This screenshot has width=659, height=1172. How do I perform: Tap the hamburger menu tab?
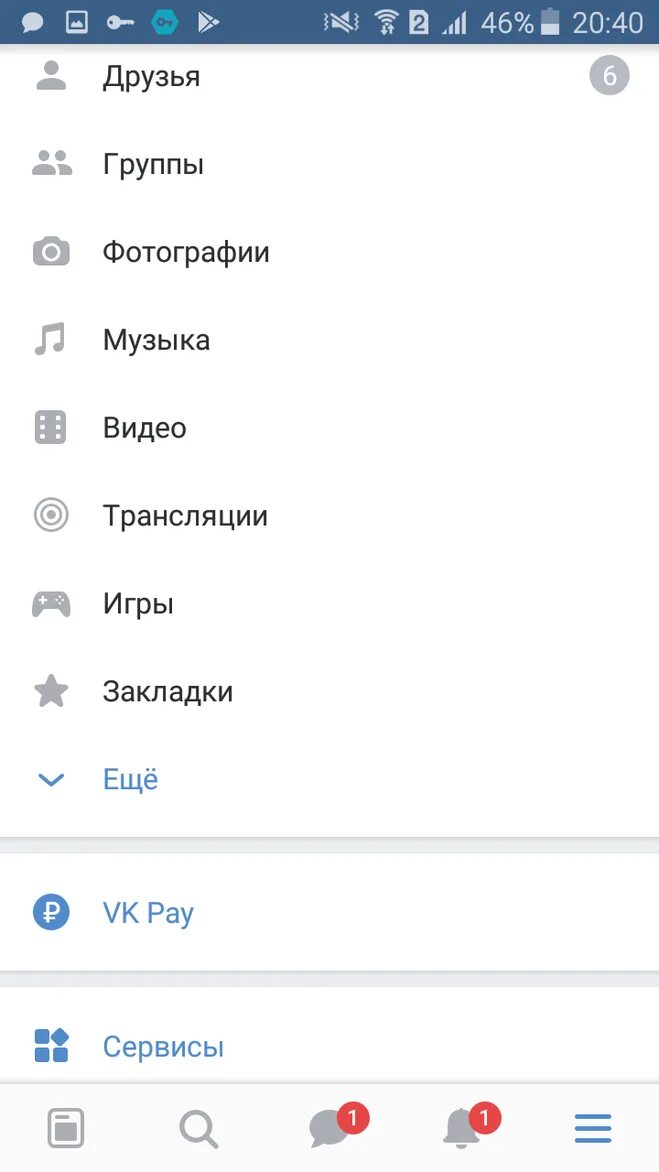point(593,1129)
